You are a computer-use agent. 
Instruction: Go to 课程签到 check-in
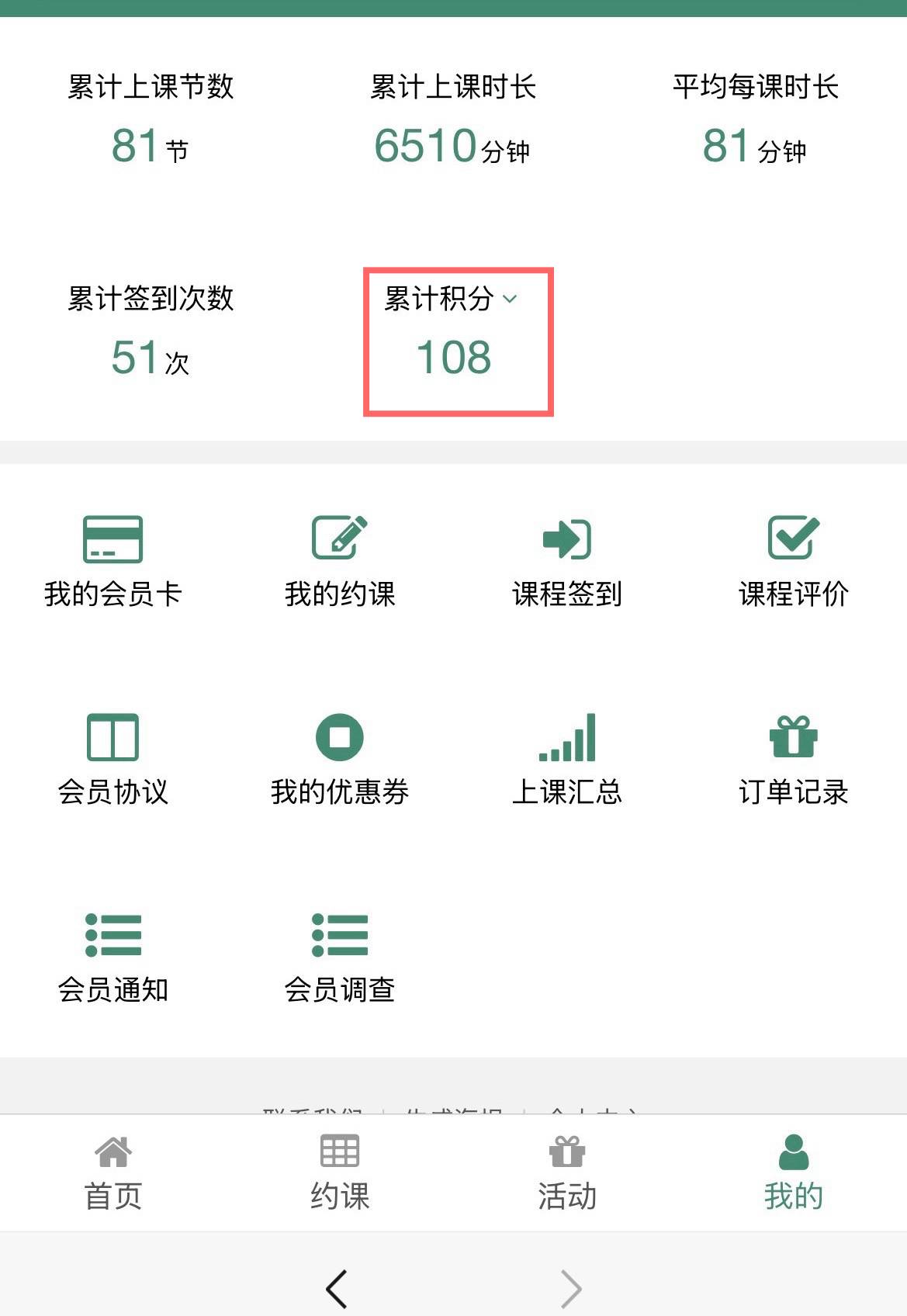click(567, 560)
